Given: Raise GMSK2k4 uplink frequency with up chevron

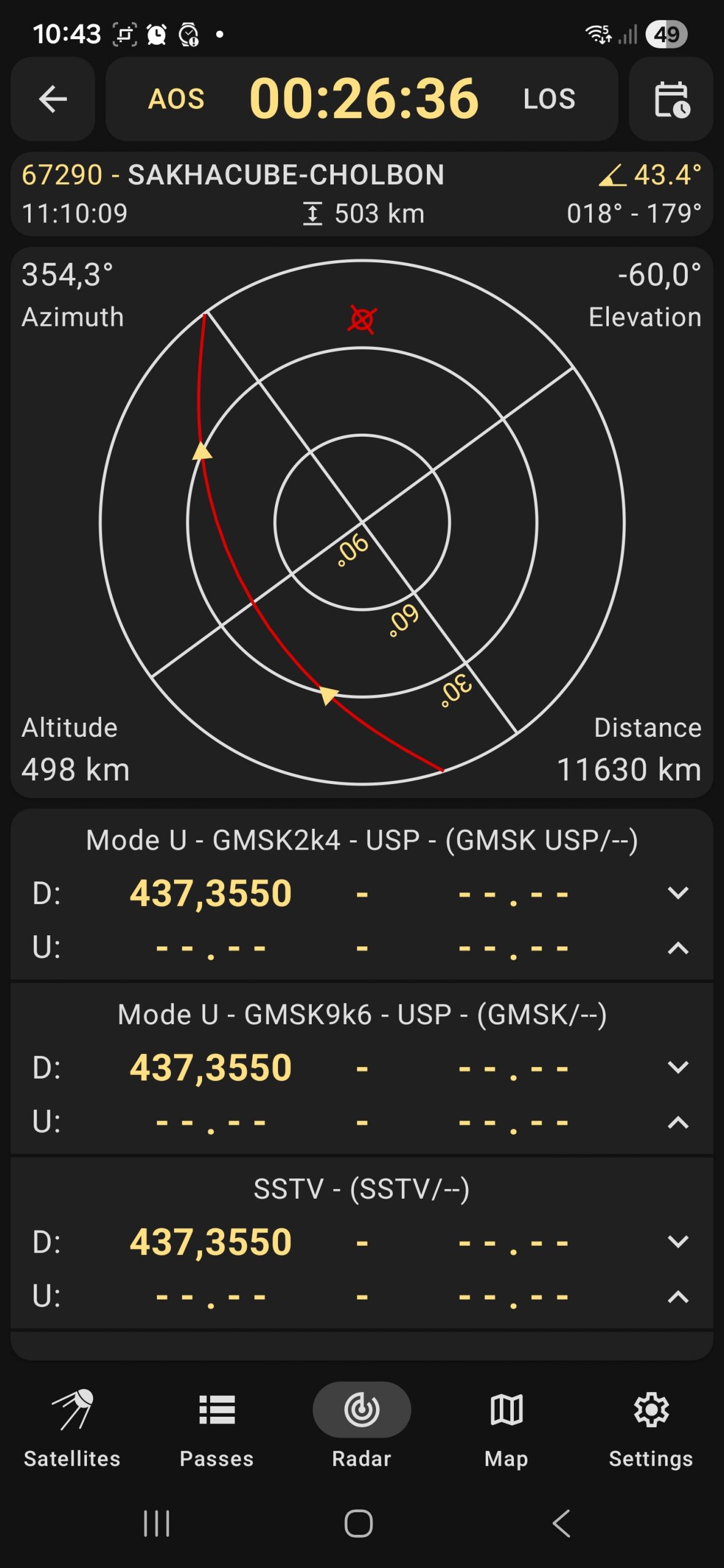Looking at the screenshot, I should click(677, 948).
